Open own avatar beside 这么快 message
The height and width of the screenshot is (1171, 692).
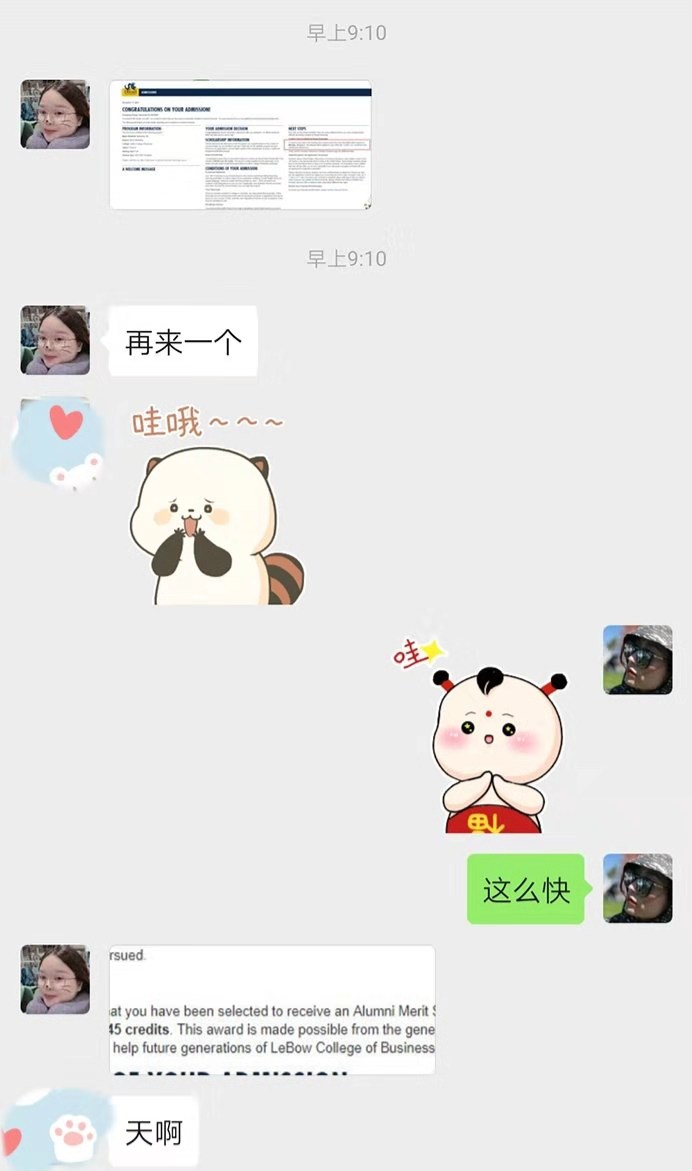637,888
